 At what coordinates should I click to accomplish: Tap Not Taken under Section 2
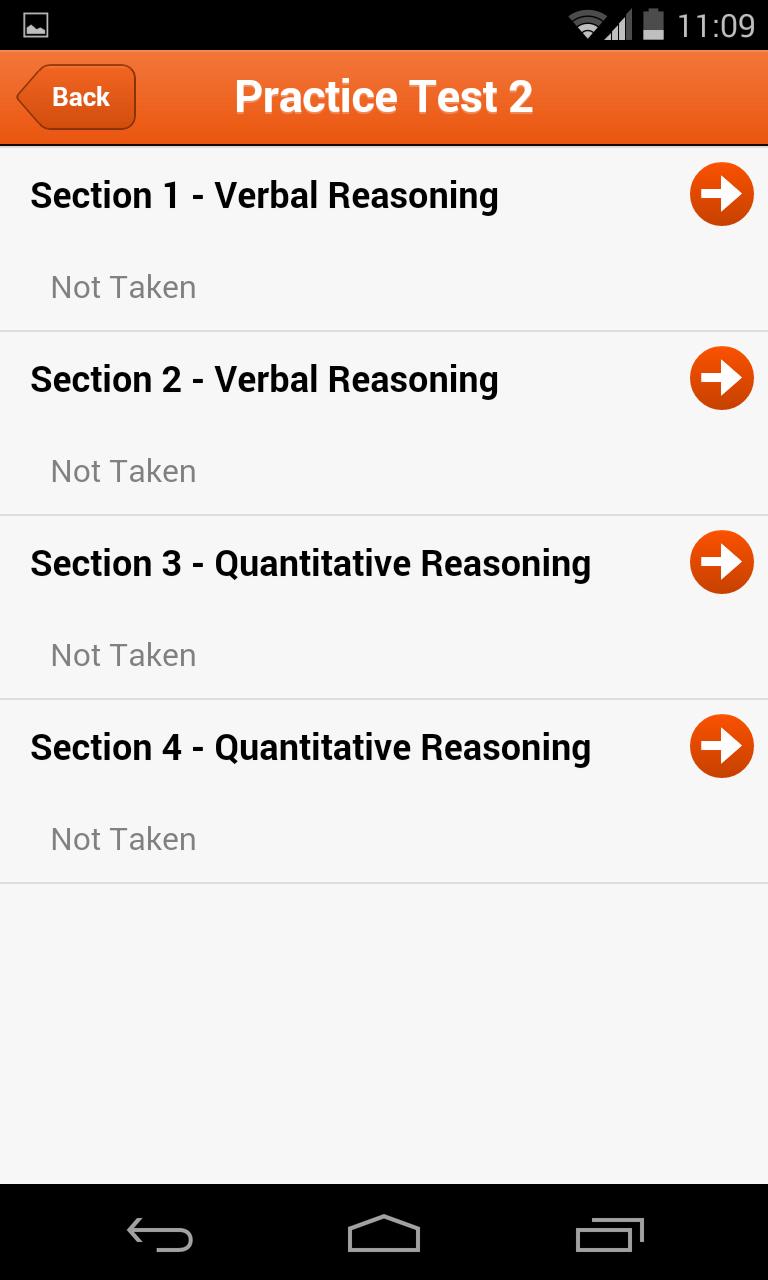tap(122, 471)
